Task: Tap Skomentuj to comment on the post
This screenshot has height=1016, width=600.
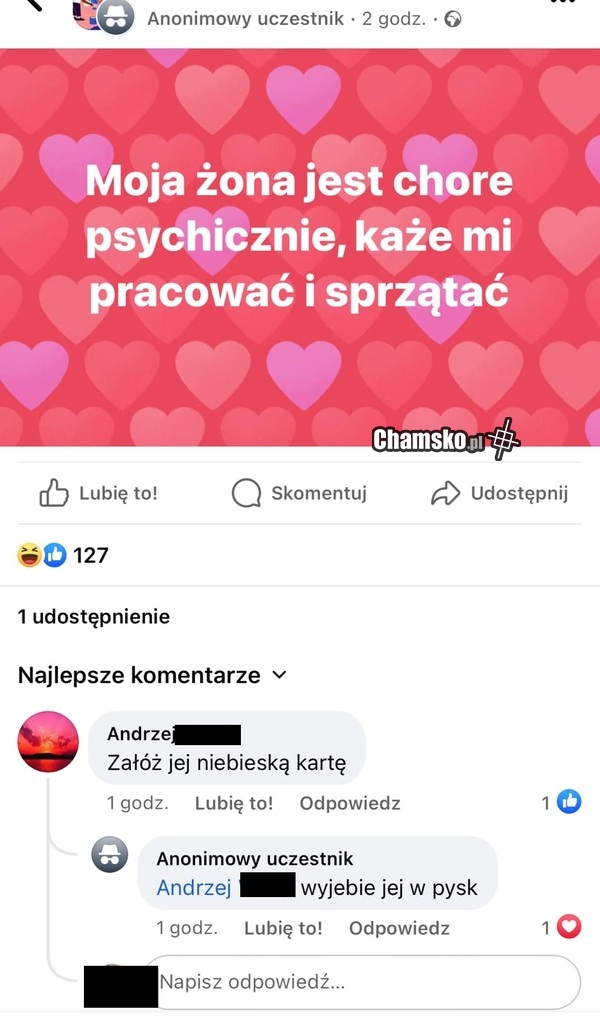Action: pos(299,493)
